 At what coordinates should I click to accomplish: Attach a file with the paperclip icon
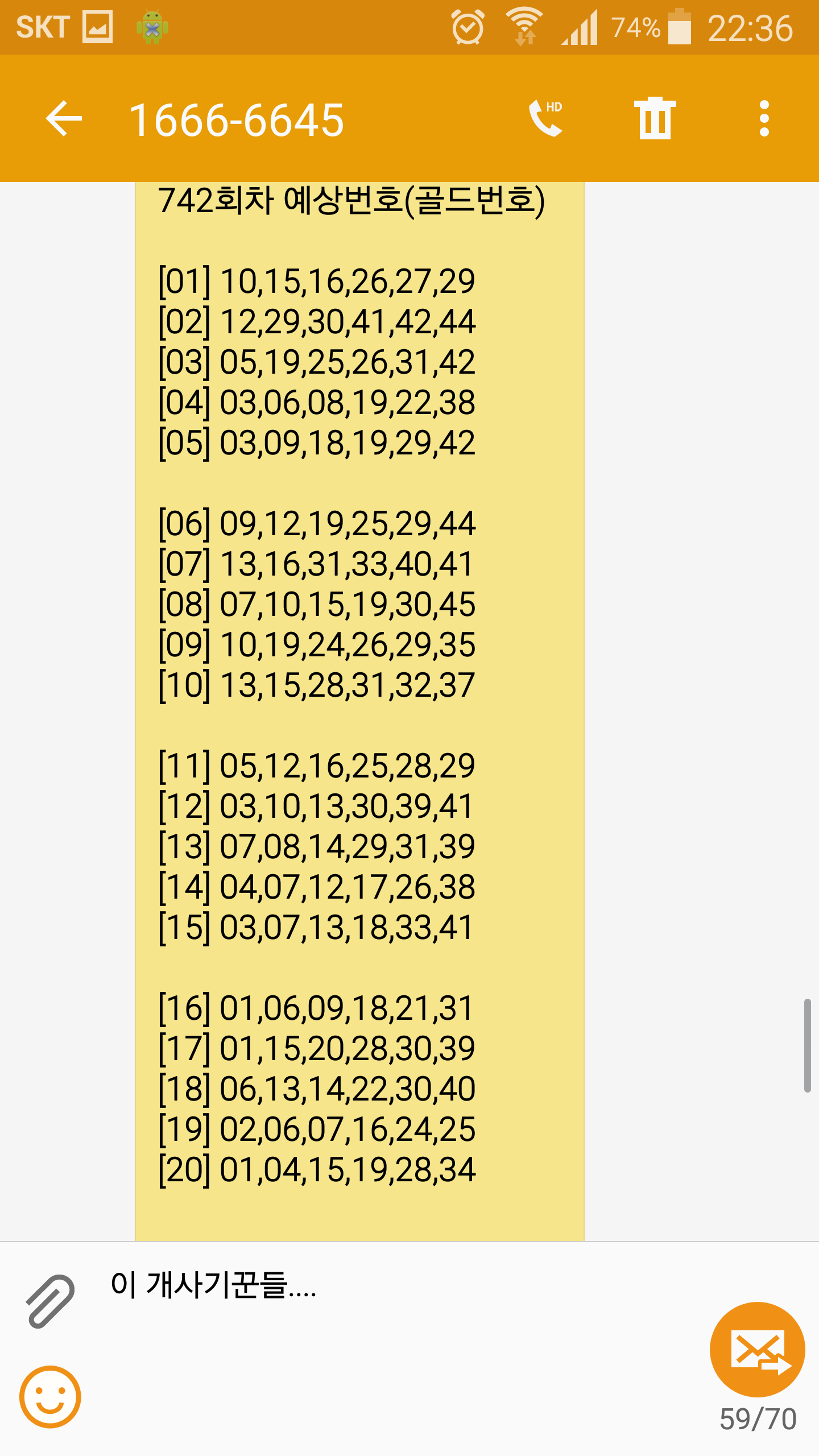coord(50,1301)
